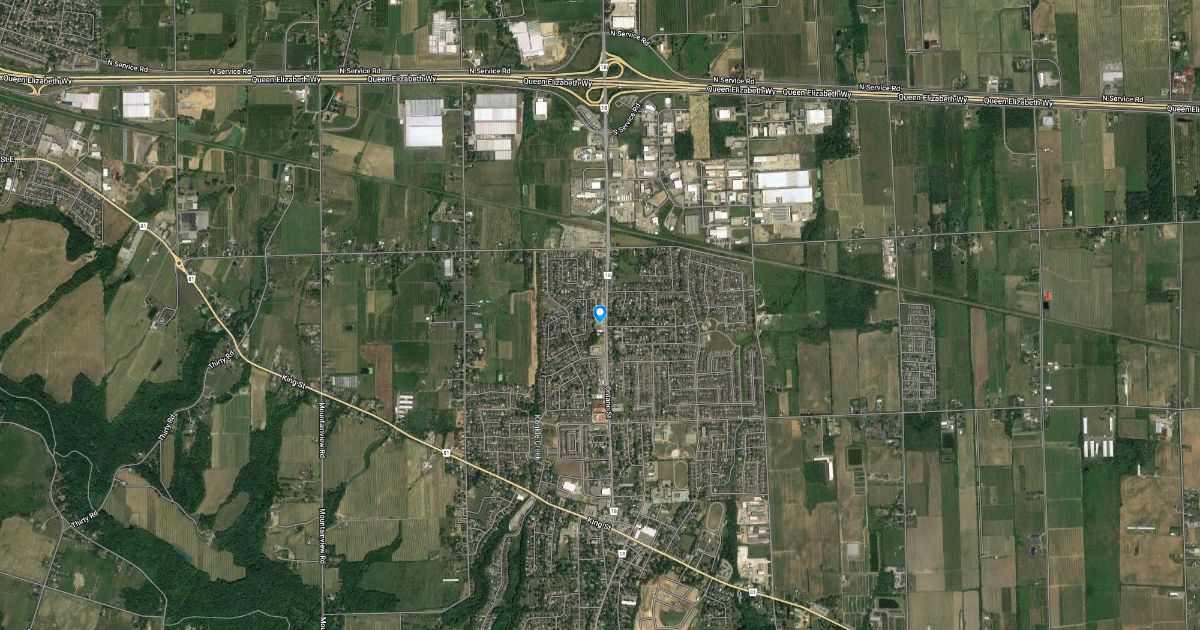Tap the blue location pin marker
Viewport: 1200px width, 630px height.
point(600,314)
